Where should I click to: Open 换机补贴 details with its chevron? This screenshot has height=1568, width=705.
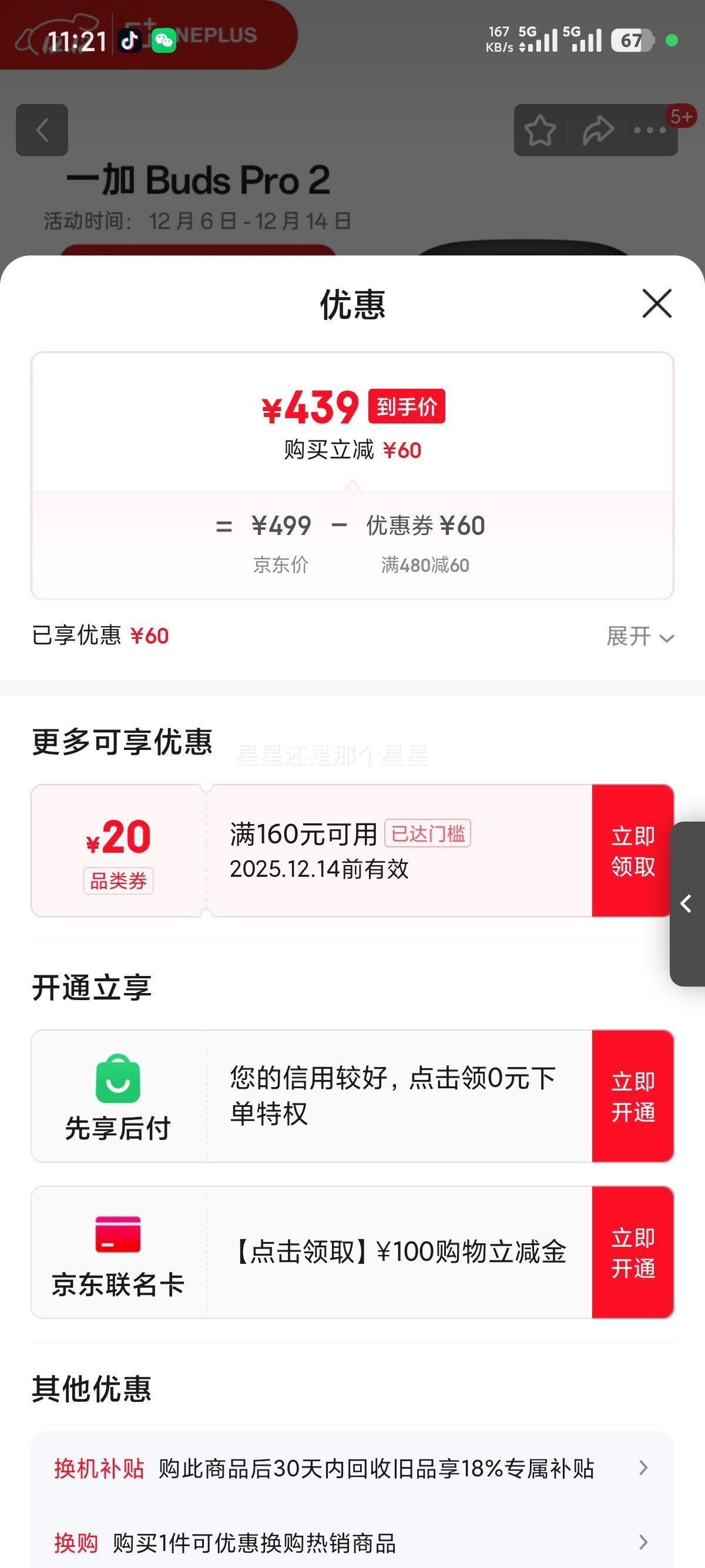coord(643,1468)
